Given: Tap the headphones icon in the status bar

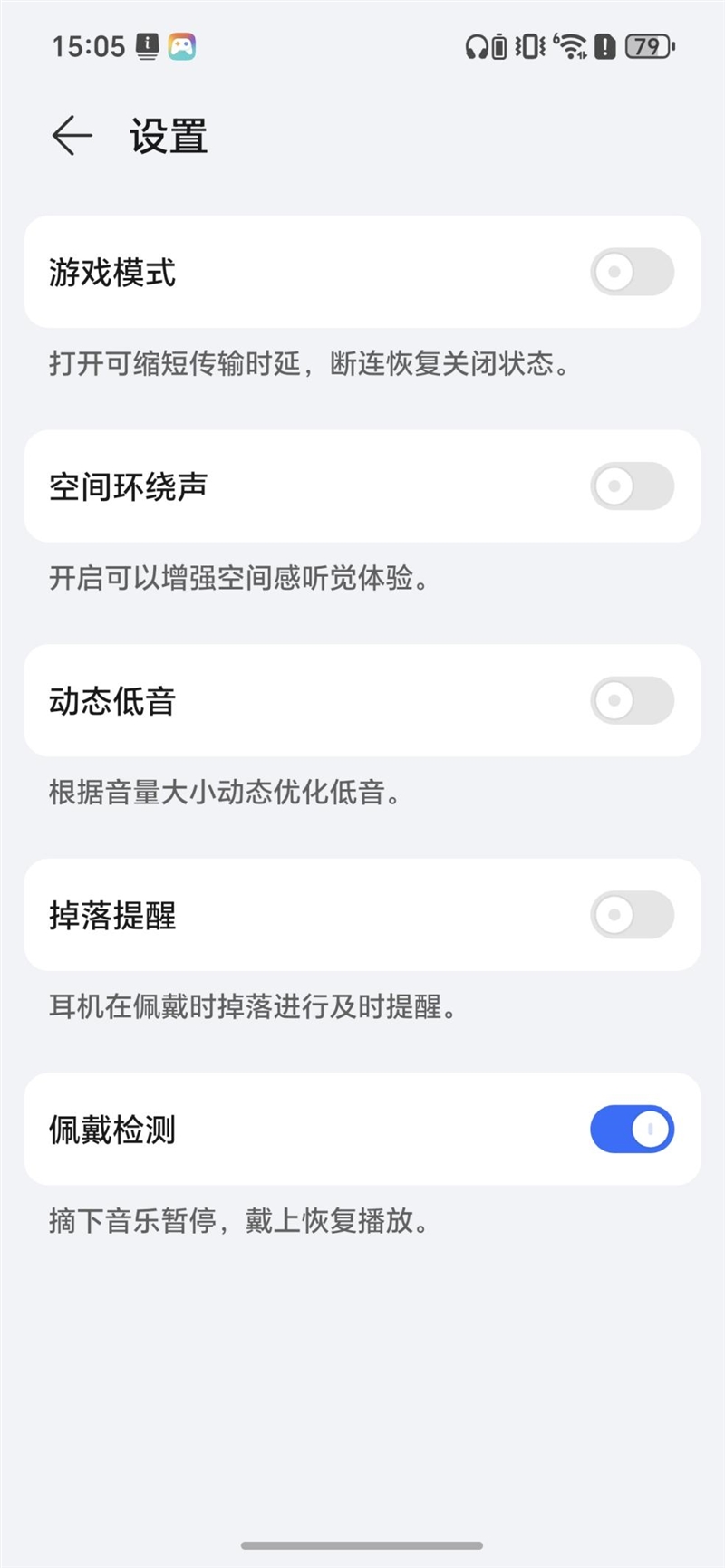Looking at the screenshot, I should [476, 47].
